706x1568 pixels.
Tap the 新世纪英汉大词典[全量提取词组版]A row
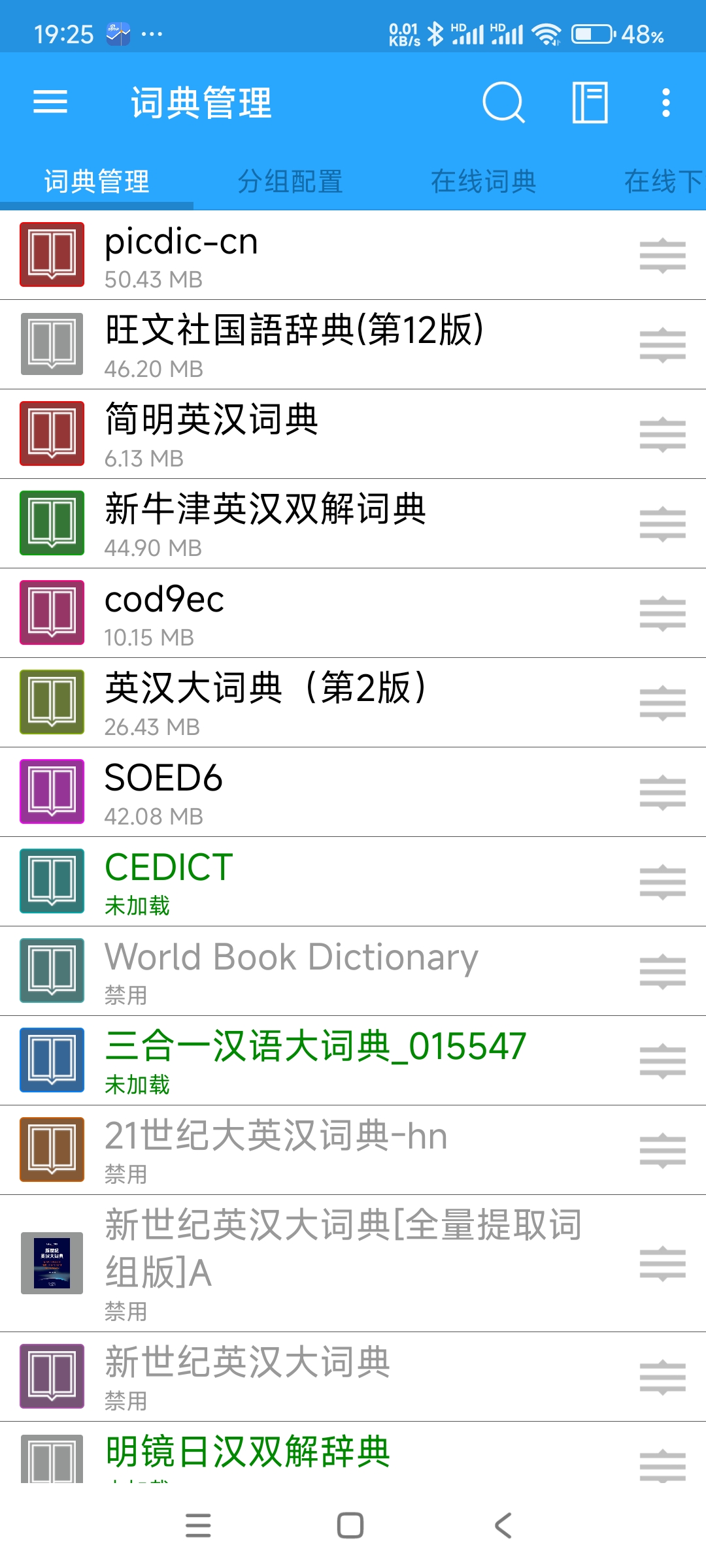[x=327, y=1263]
